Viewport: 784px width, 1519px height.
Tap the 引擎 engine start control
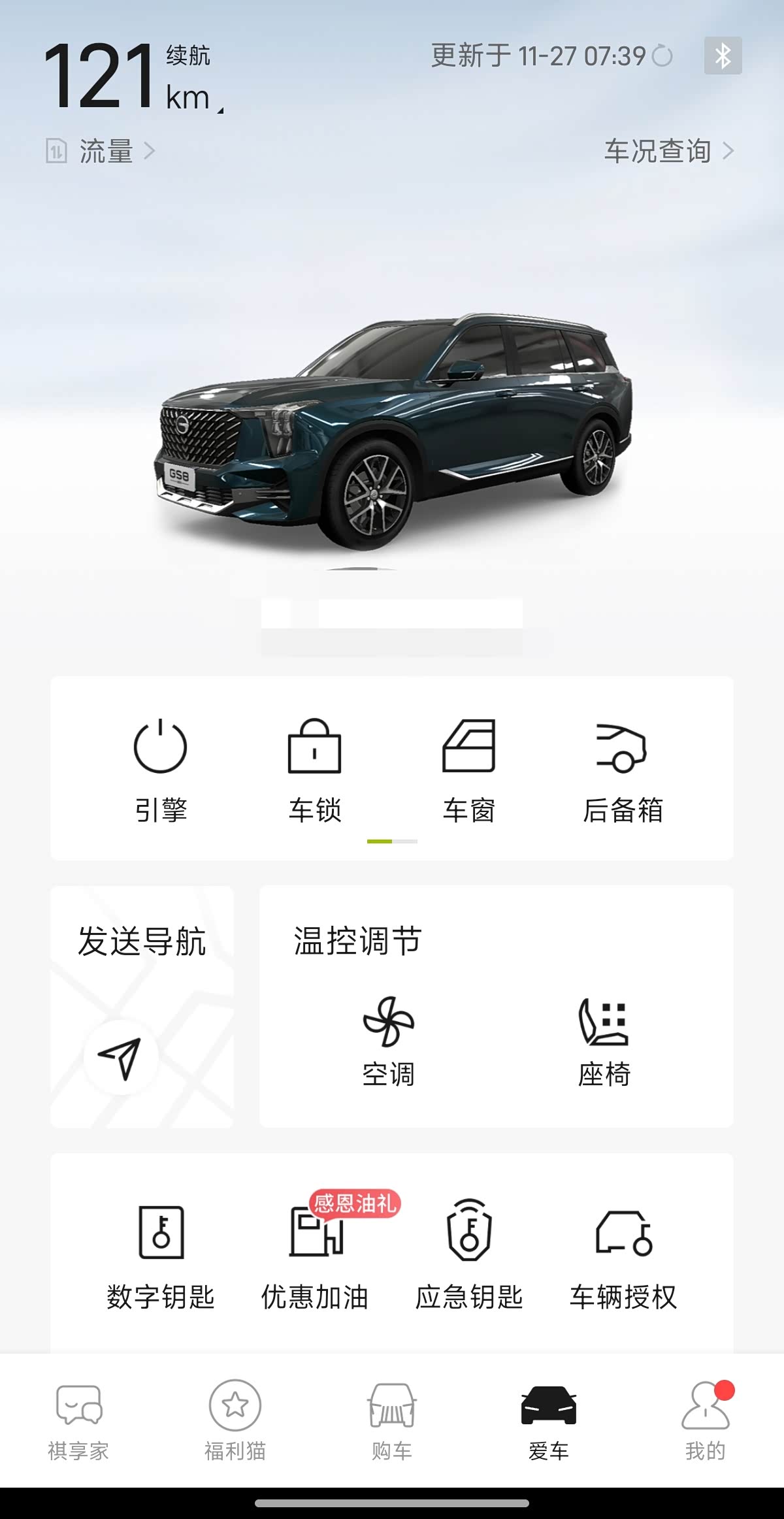click(161, 770)
